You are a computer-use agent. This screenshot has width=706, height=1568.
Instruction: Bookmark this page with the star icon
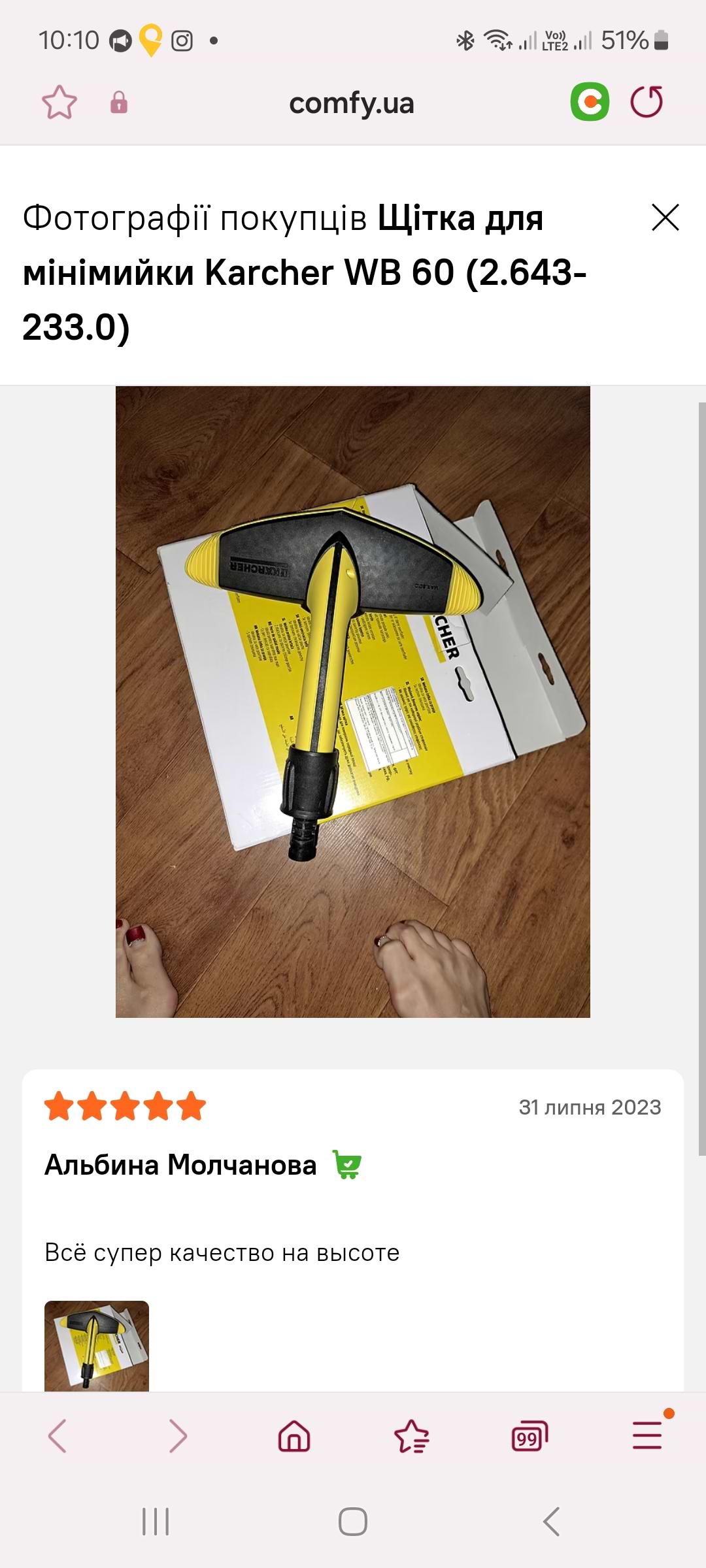point(59,103)
